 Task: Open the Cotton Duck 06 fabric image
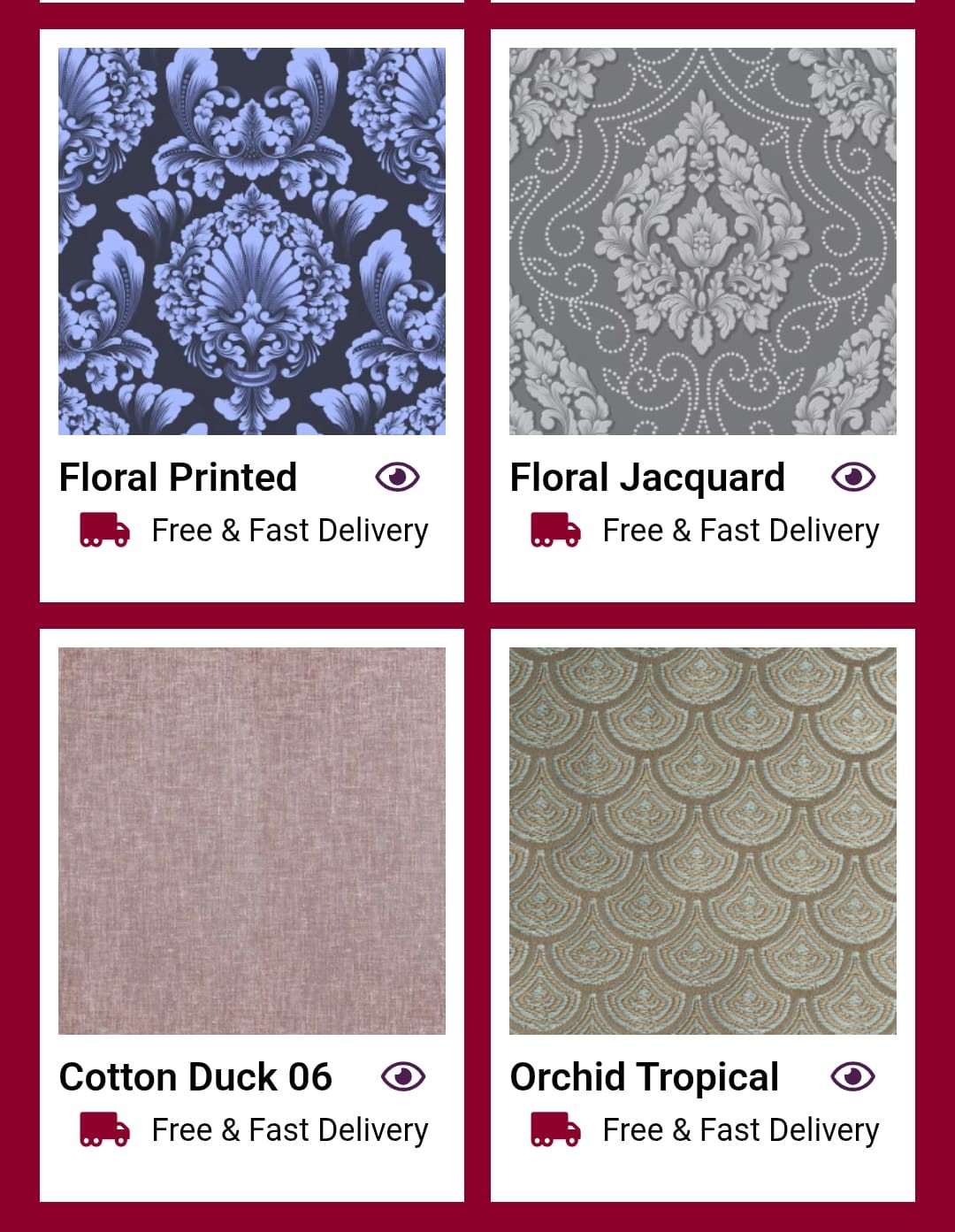252,841
